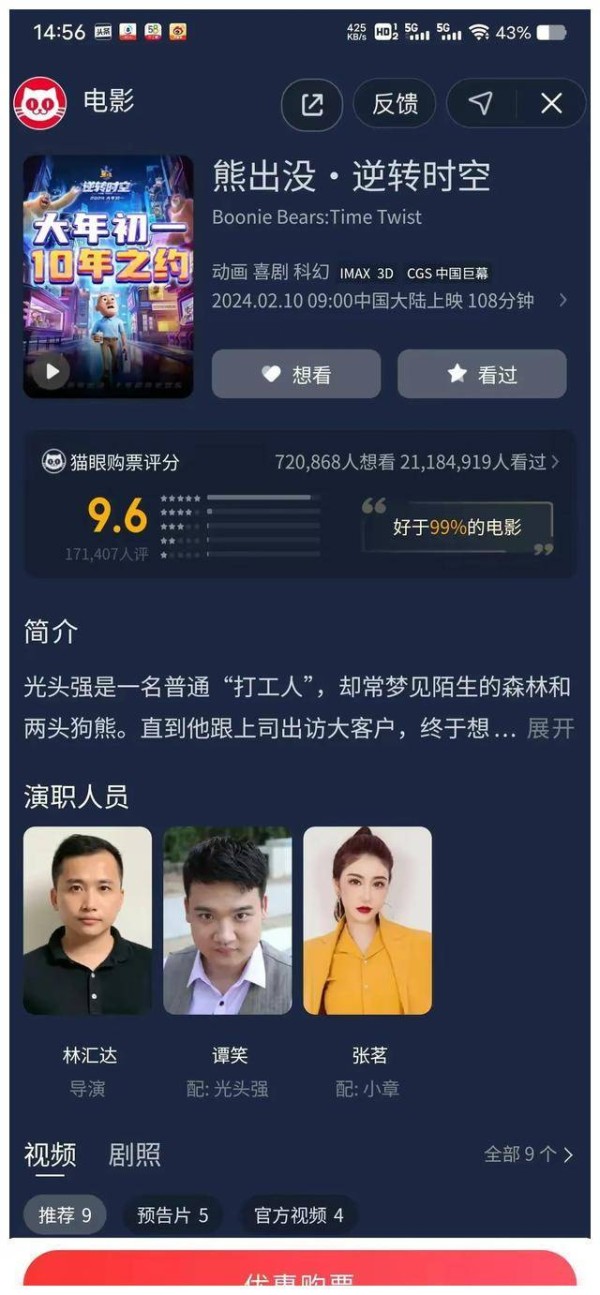Image resolution: width=600 pixels, height=1295 pixels.
Task: Filter videos by 官方视频 4
Action: pos(299,1215)
